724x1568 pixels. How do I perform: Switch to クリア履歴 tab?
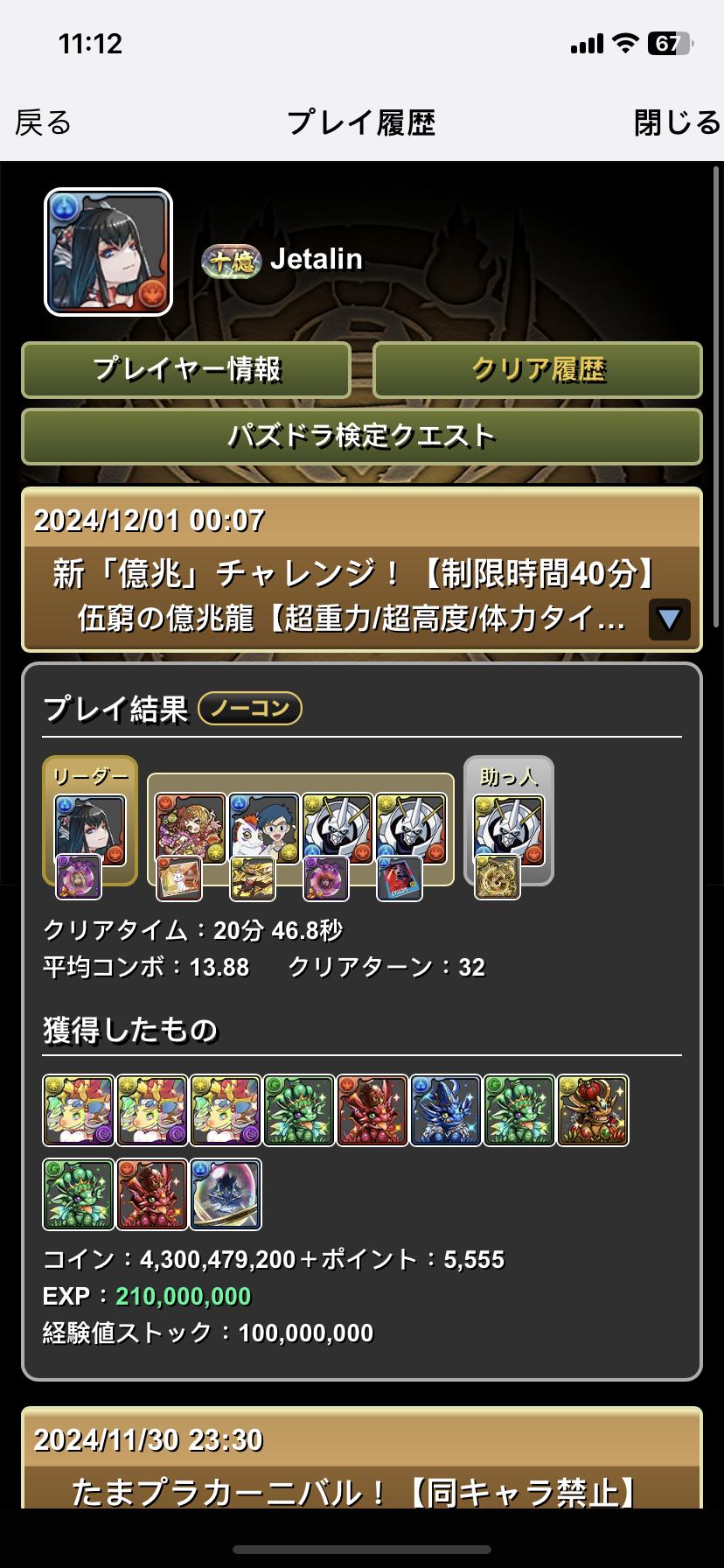click(x=538, y=369)
